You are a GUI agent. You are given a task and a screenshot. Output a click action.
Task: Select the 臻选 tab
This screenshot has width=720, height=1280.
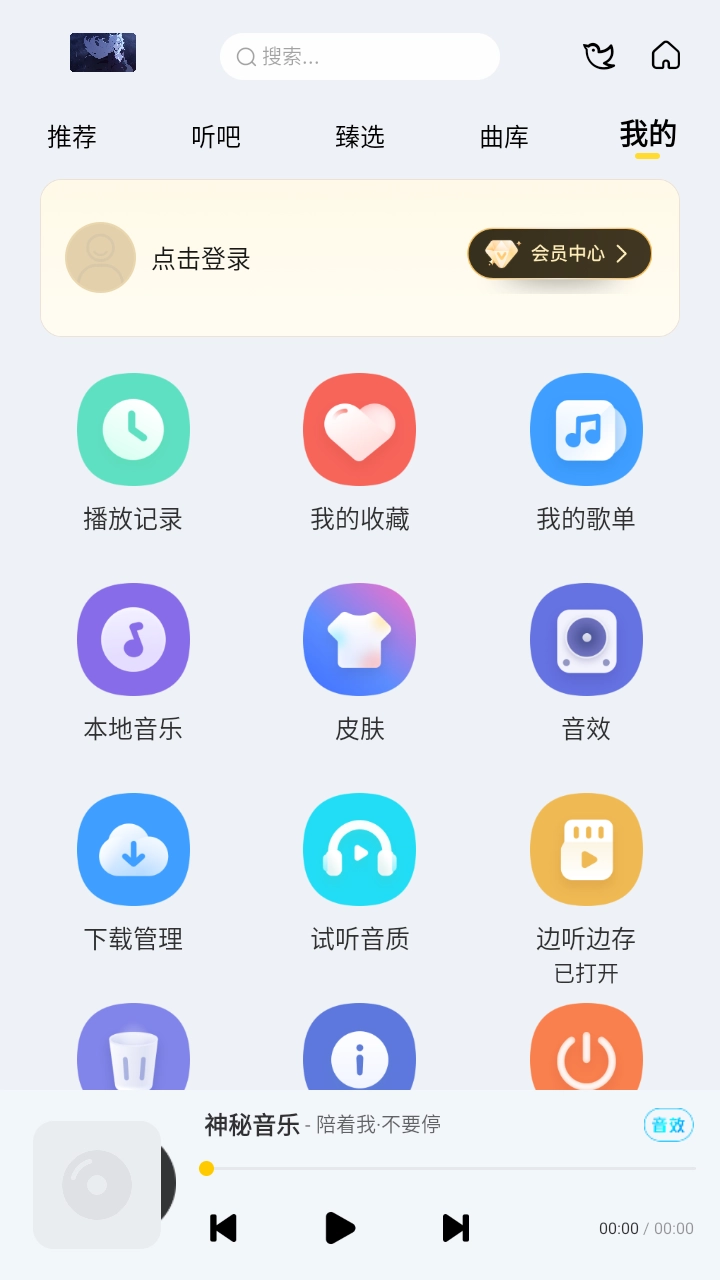click(360, 137)
